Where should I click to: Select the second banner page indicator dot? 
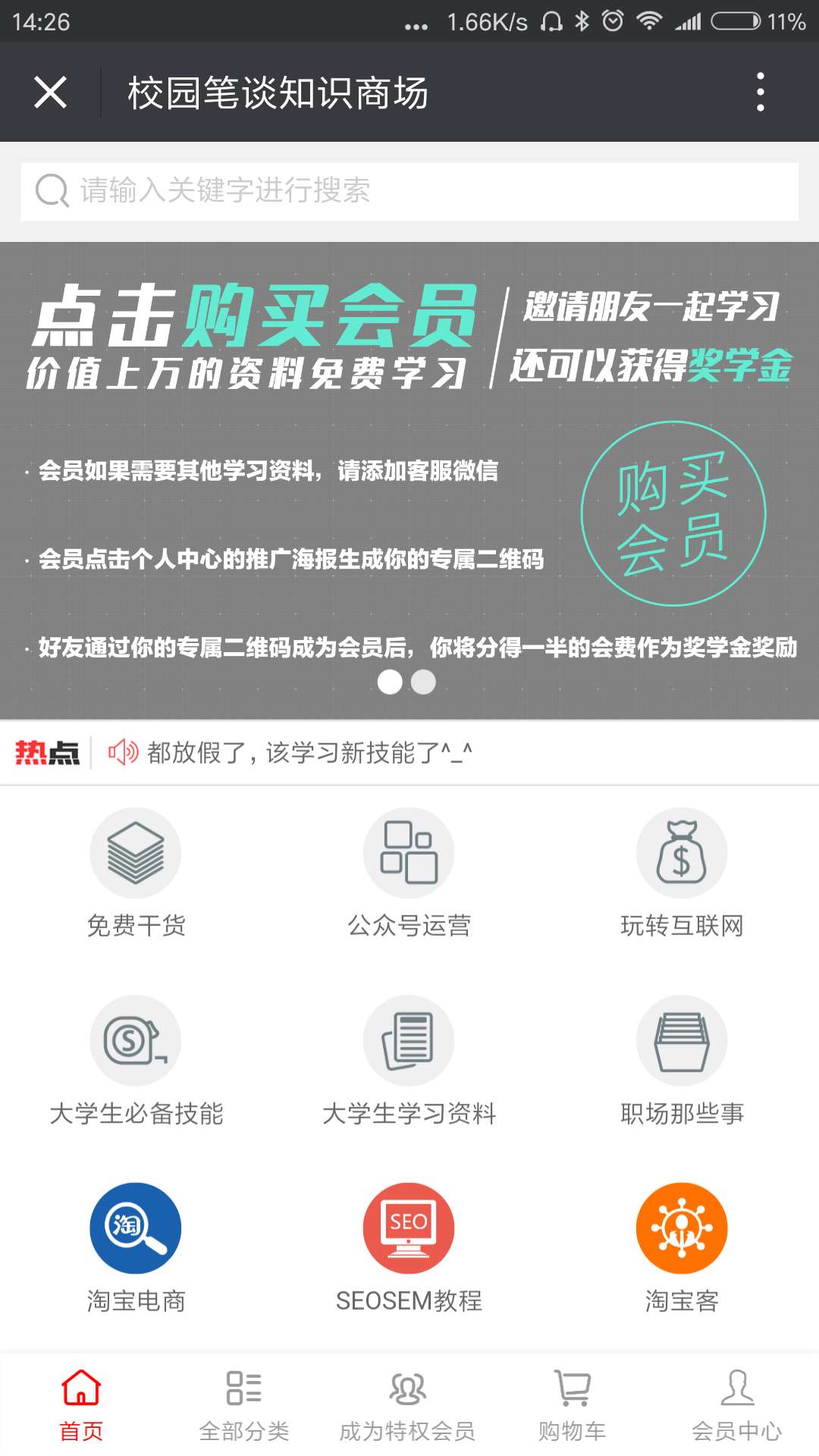click(x=423, y=682)
